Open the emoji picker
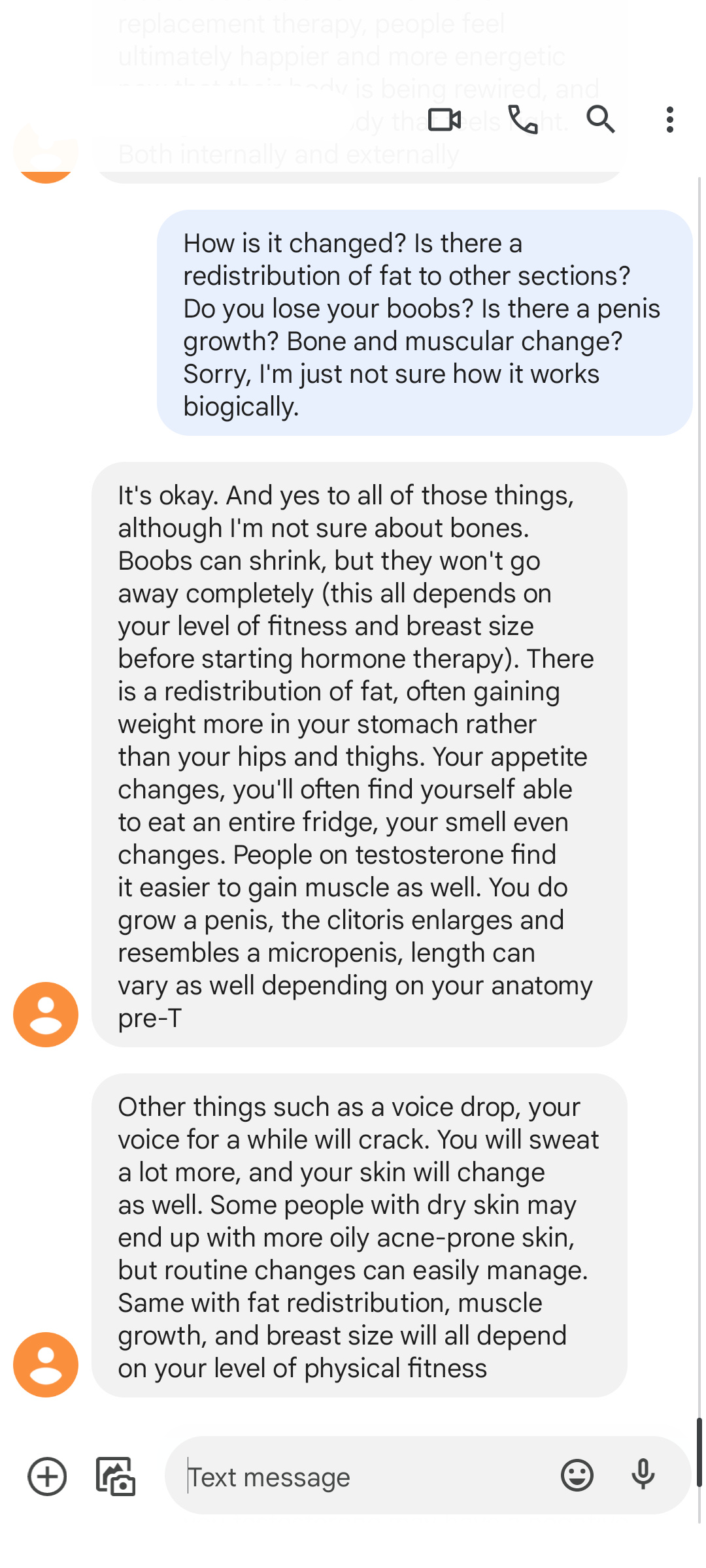Screen dimensions: 706x1568 point(577,1475)
